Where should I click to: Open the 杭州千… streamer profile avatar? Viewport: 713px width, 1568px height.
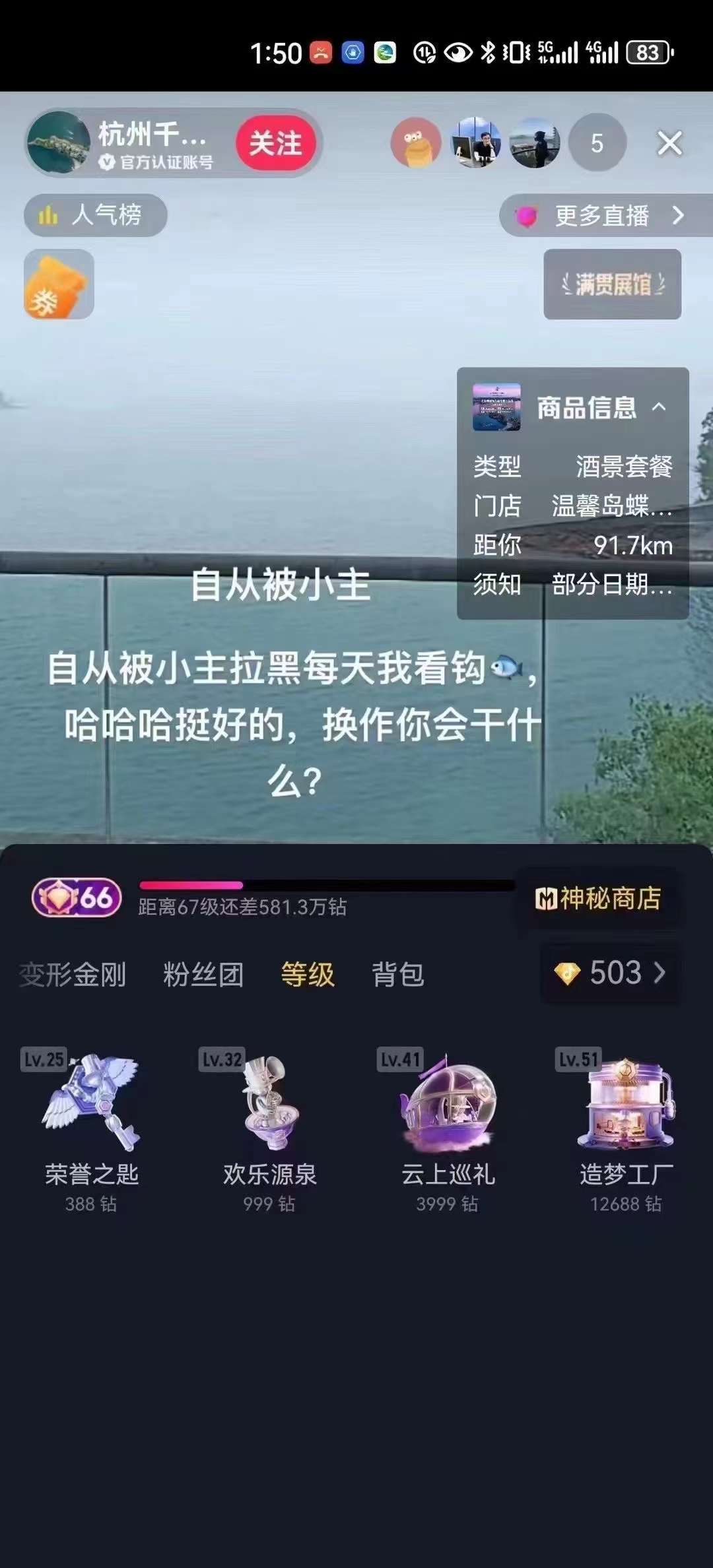click(59, 143)
